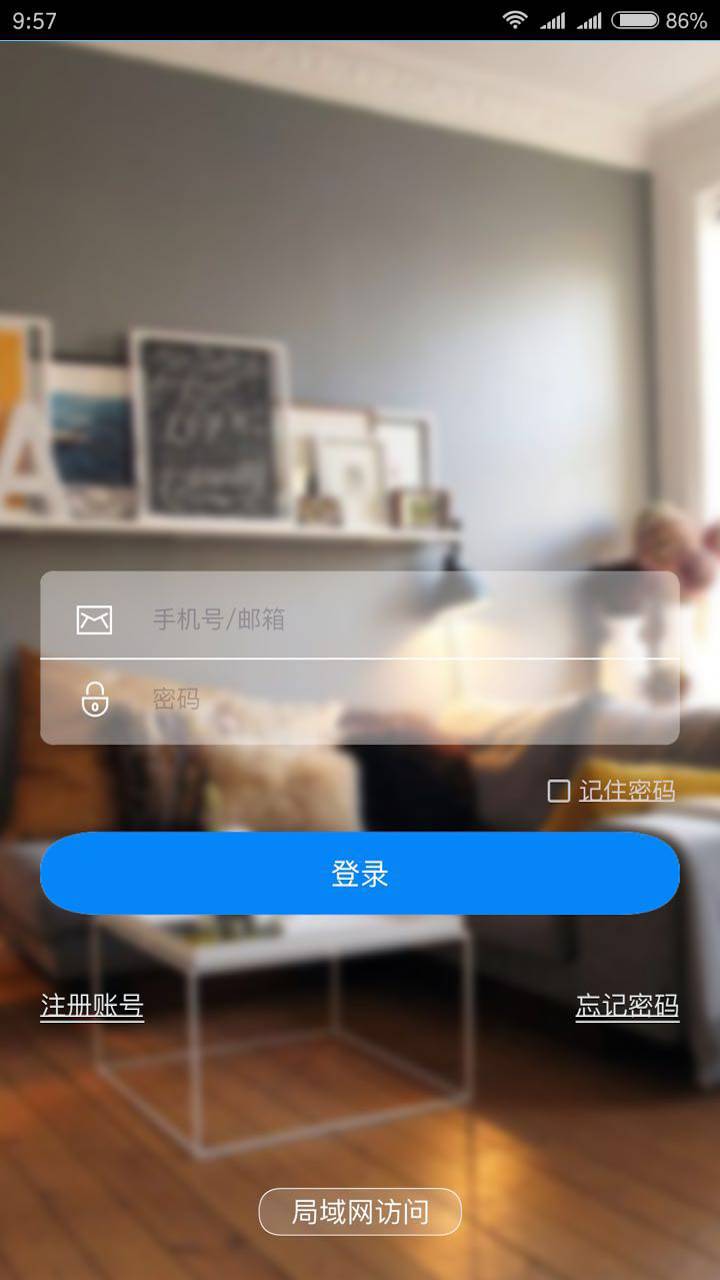Viewport: 720px width, 1280px height.
Task: Open the 忘记密码 link
Action: click(627, 1005)
